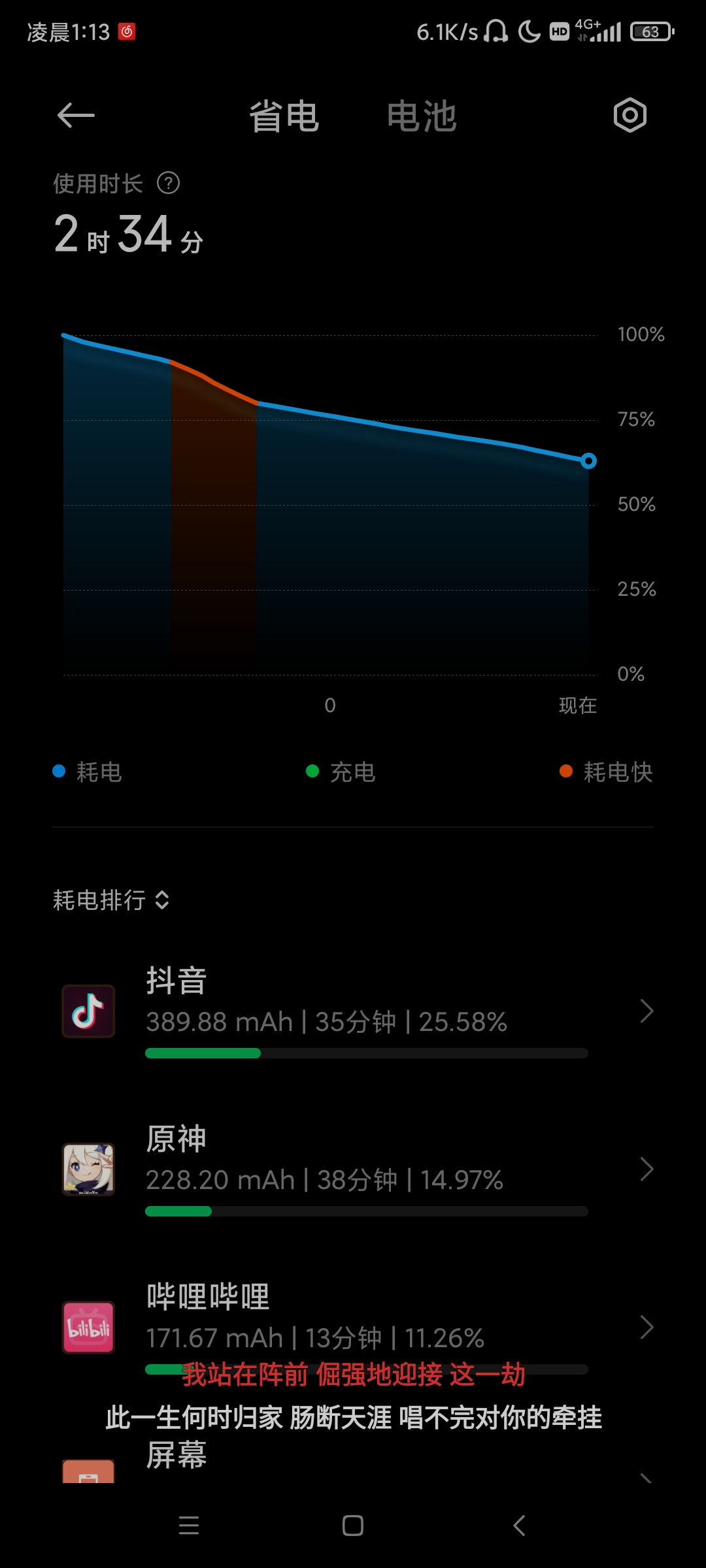
Task: Switch to the 电池 tab
Action: click(422, 117)
